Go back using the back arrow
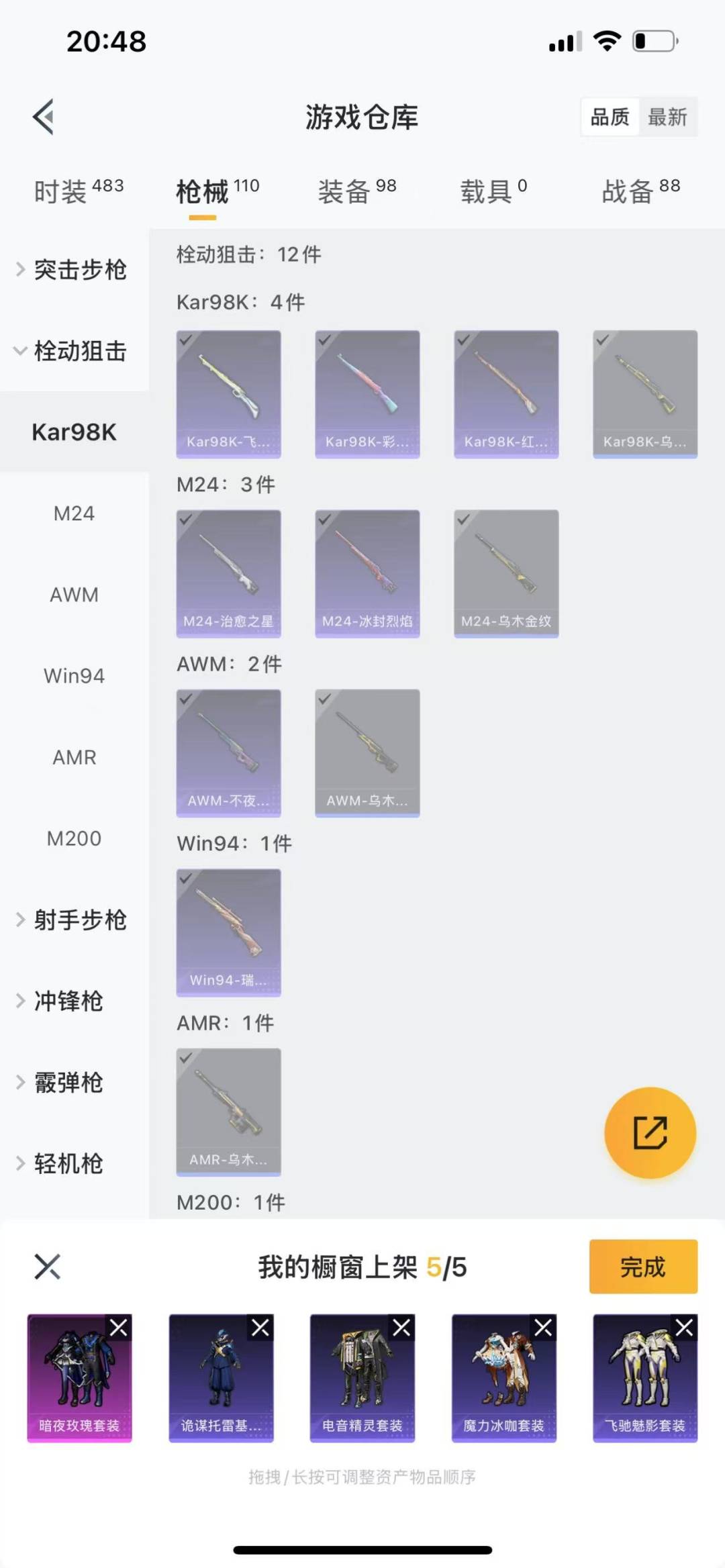Viewport: 725px width, 1568px height. point(44,117)
